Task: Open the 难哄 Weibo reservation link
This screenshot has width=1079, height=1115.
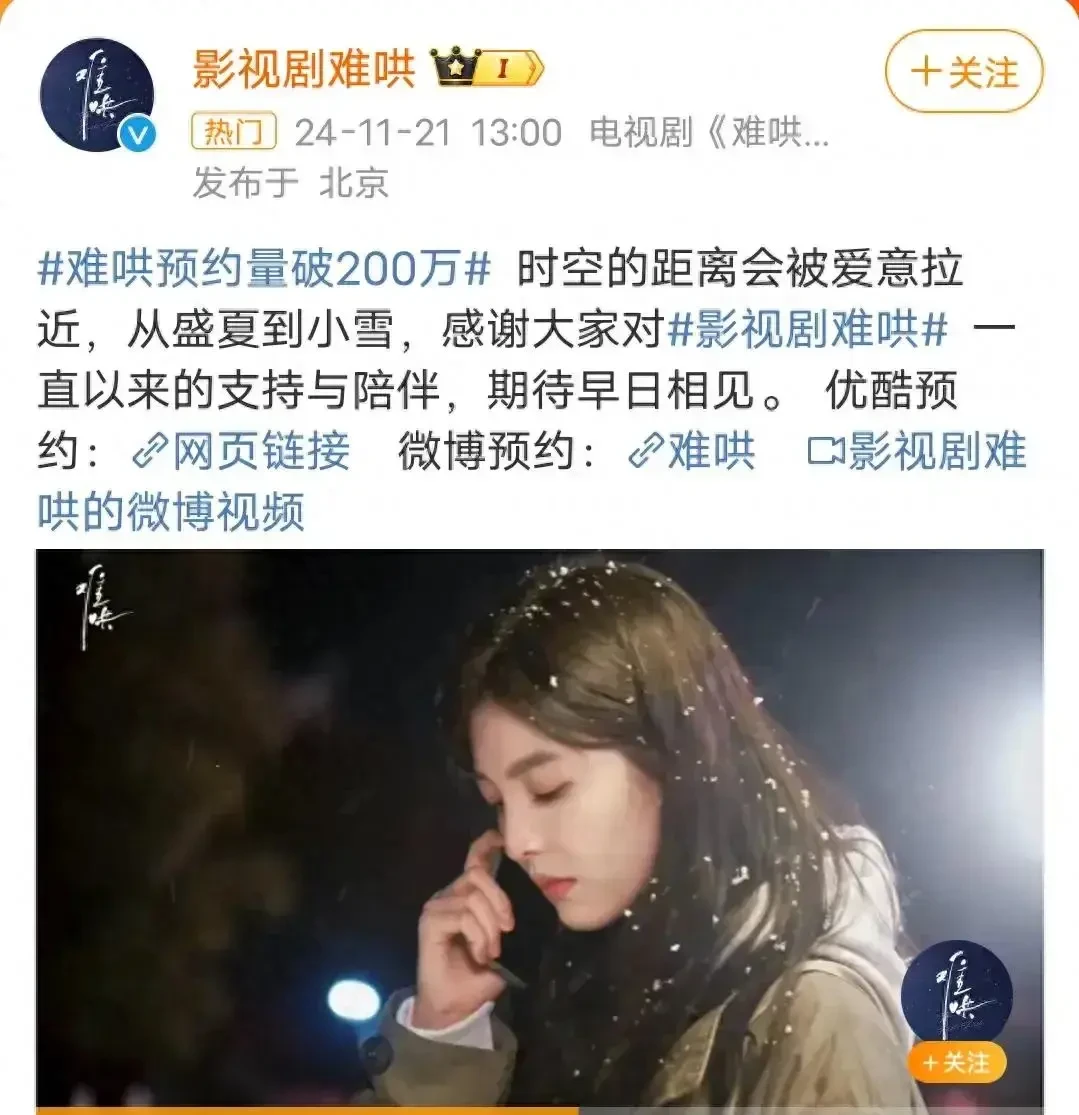Action: (x=692, y=452)
